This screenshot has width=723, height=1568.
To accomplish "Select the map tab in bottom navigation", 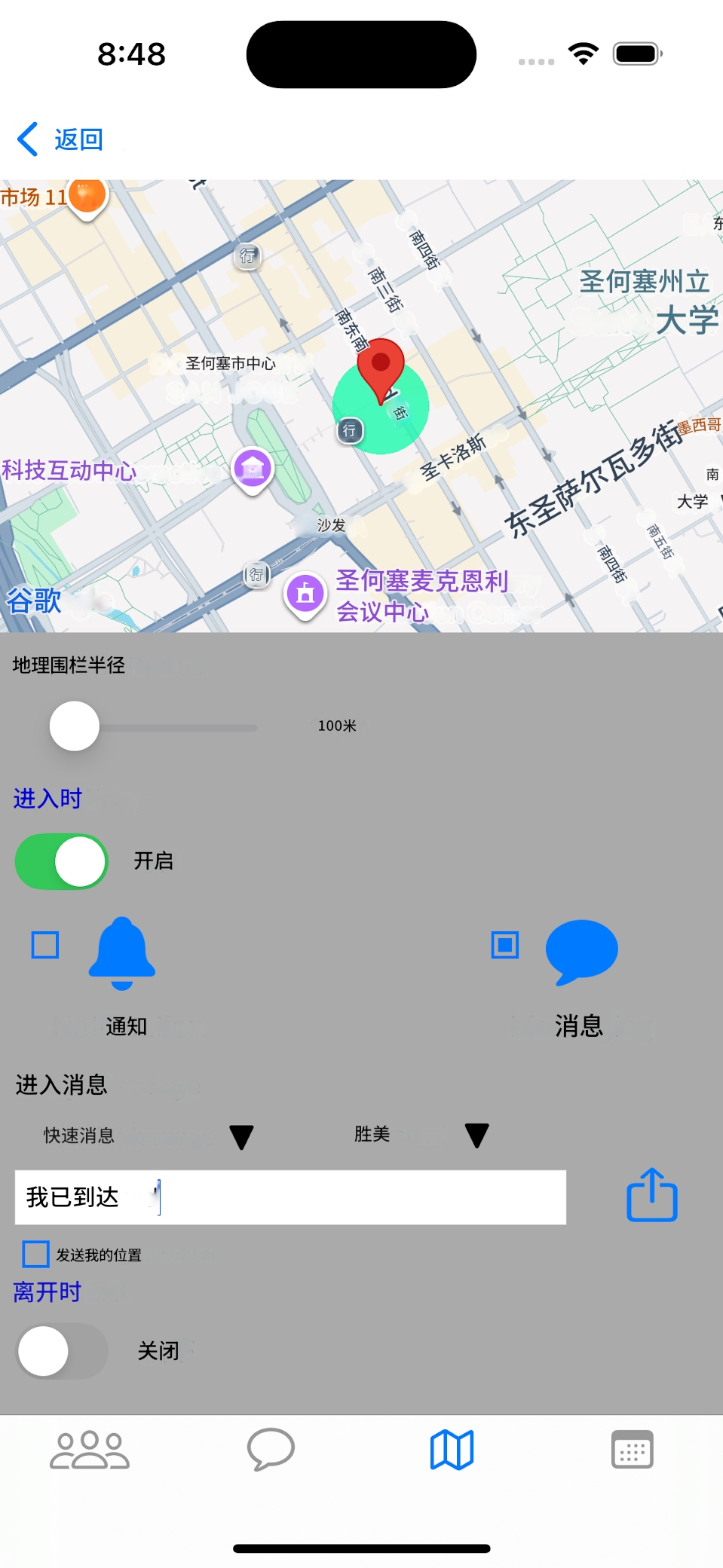I will pyautogui.click(x=451, y=1449).
